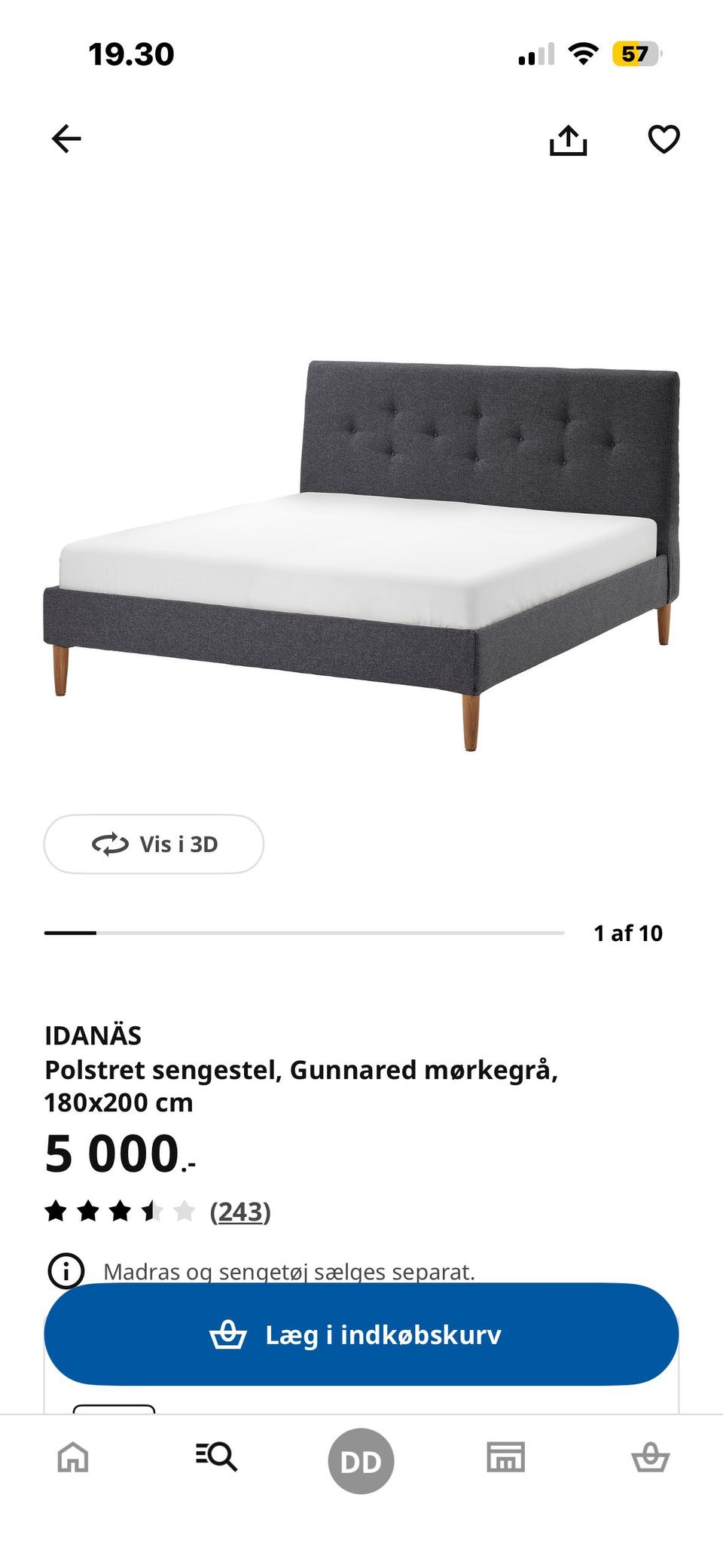
Task: Open the 243 reviews link
Action: (x=239, y=1212)
